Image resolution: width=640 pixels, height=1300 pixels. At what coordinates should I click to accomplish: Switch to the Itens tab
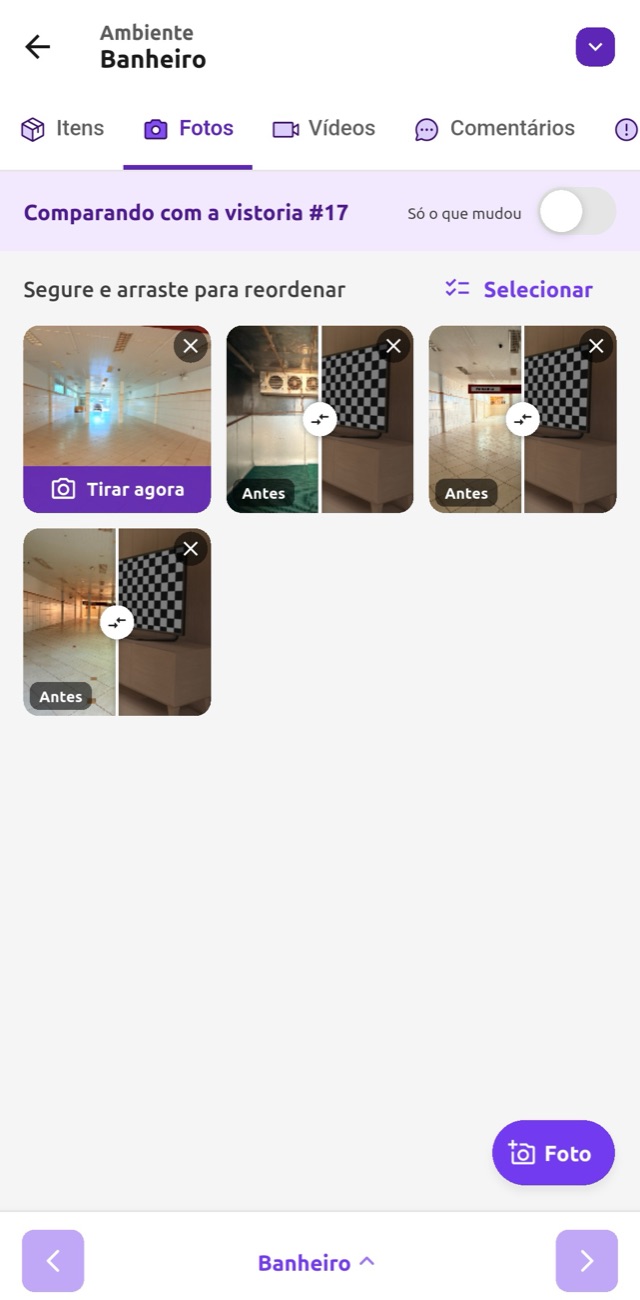point(62,128)
